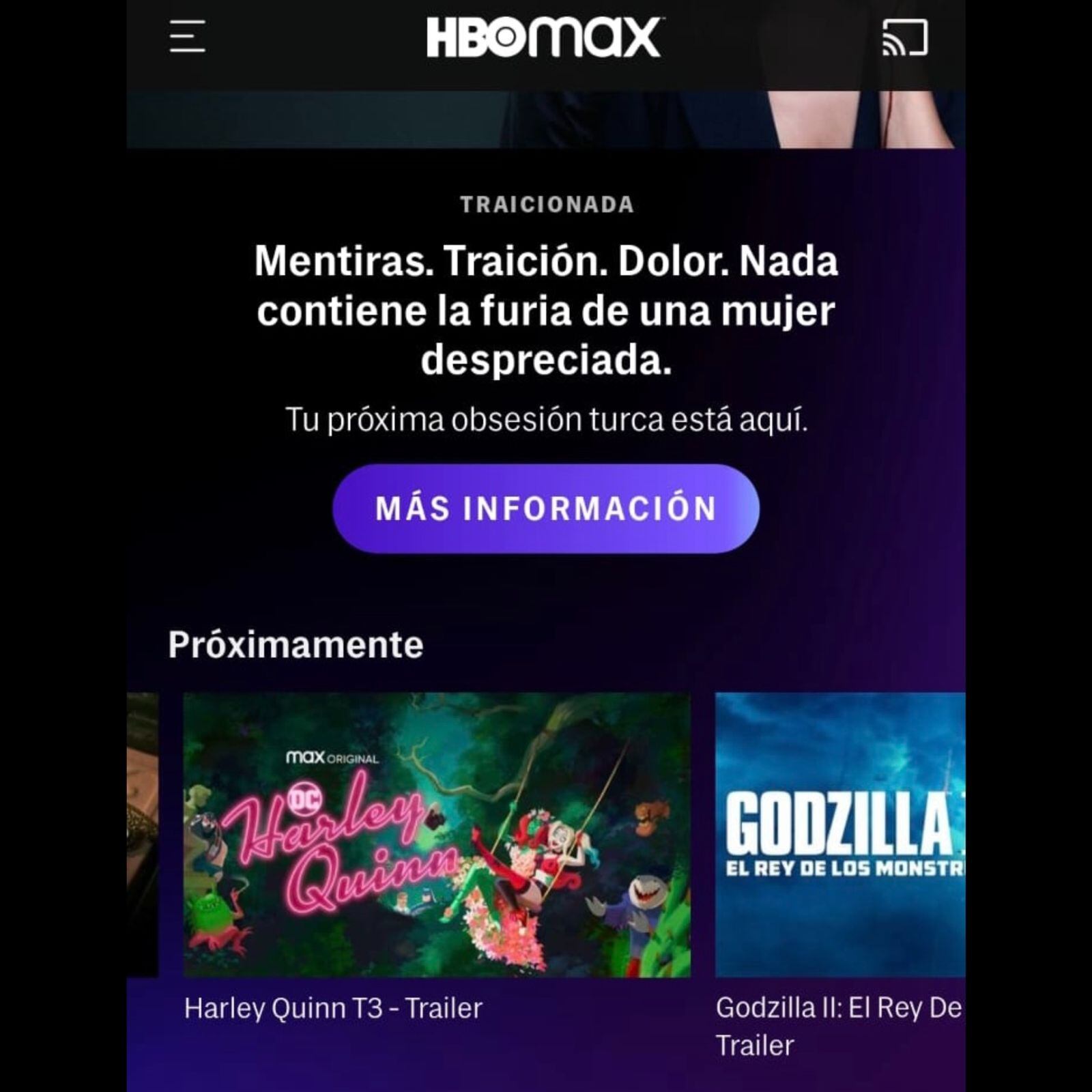Tap the cast to device icon

(905, 38)
